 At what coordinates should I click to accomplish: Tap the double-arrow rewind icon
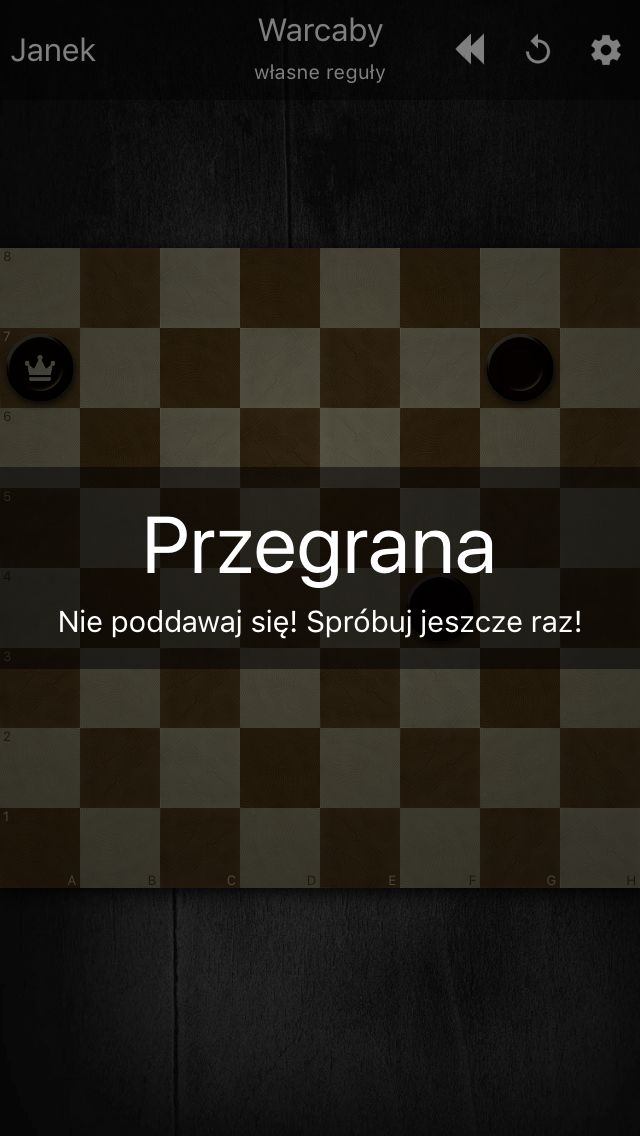(470, 51)
